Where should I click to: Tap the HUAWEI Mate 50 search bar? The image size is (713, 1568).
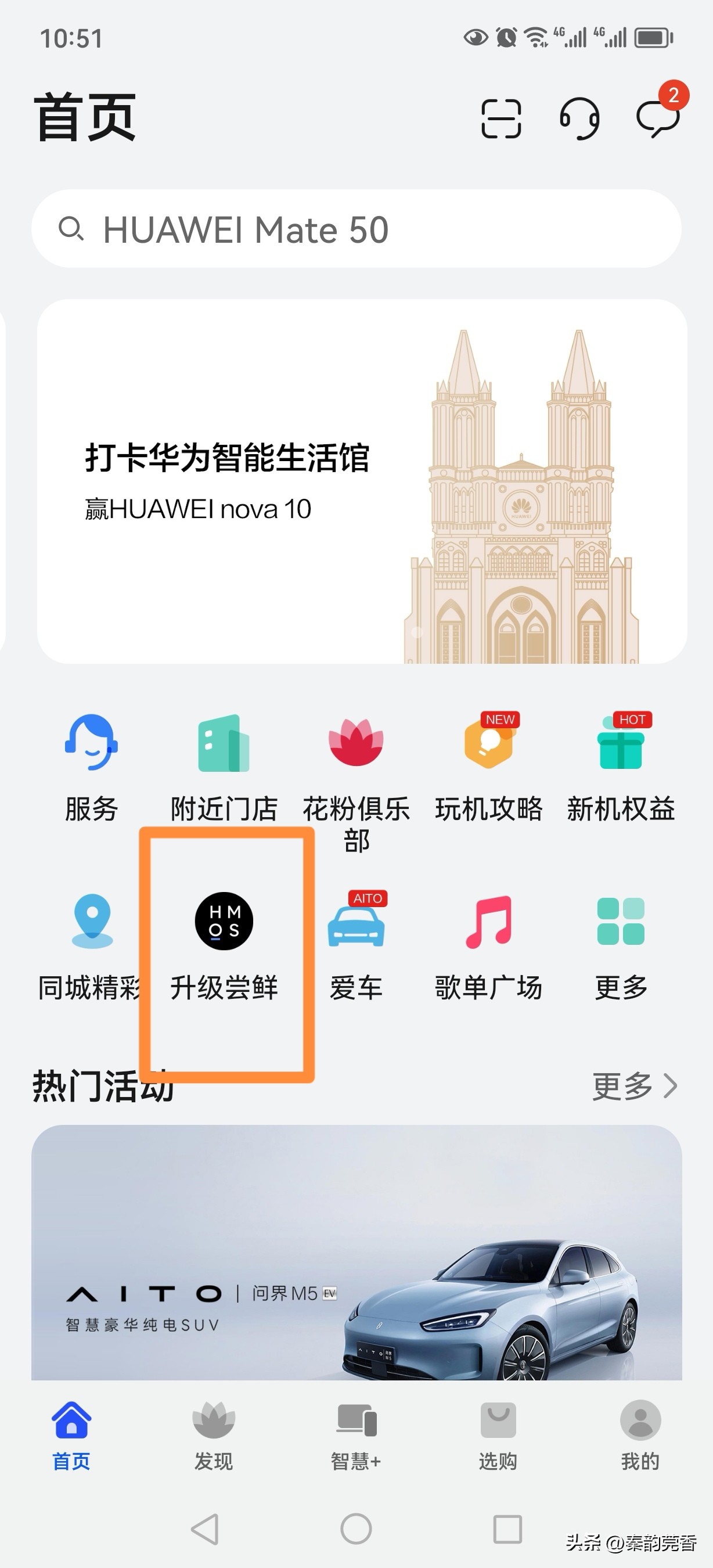356,230
